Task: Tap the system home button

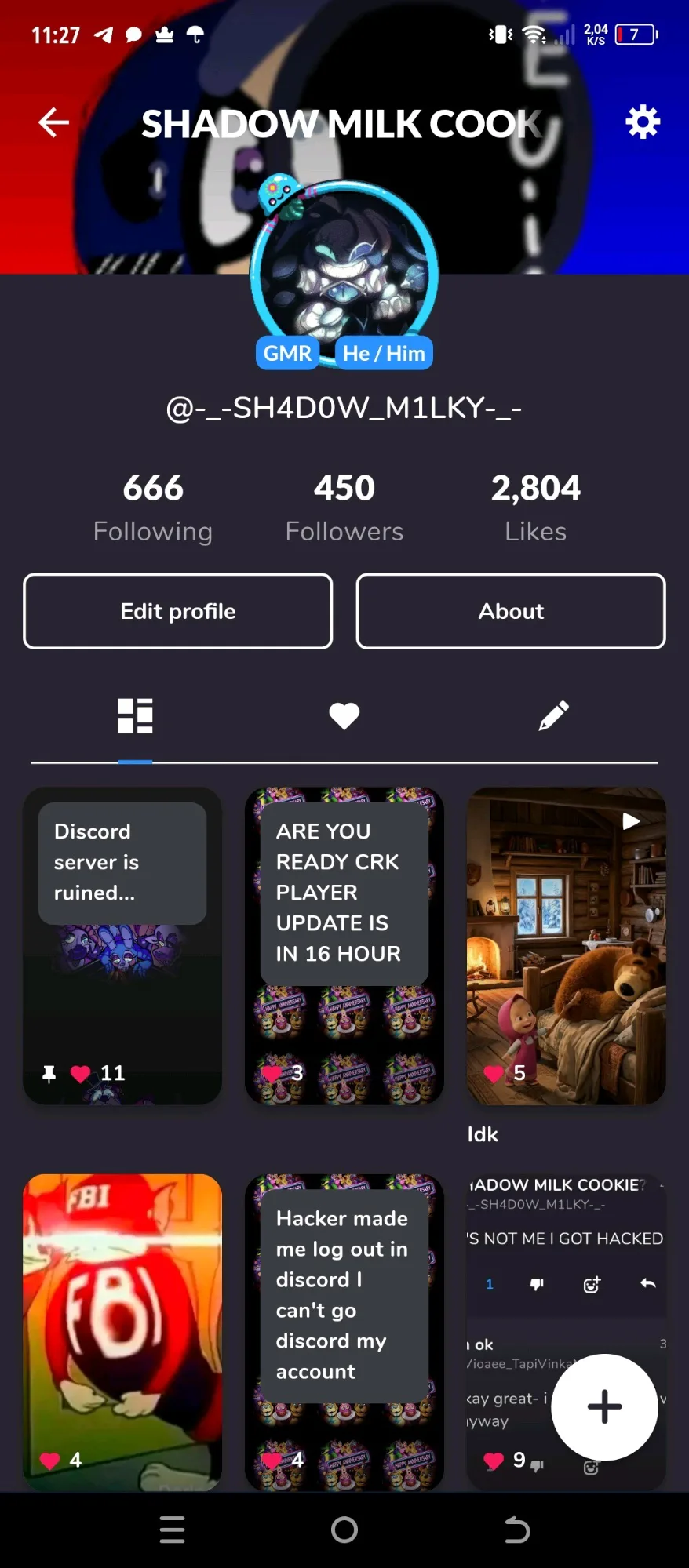Action: click(x=344, y=1529)
